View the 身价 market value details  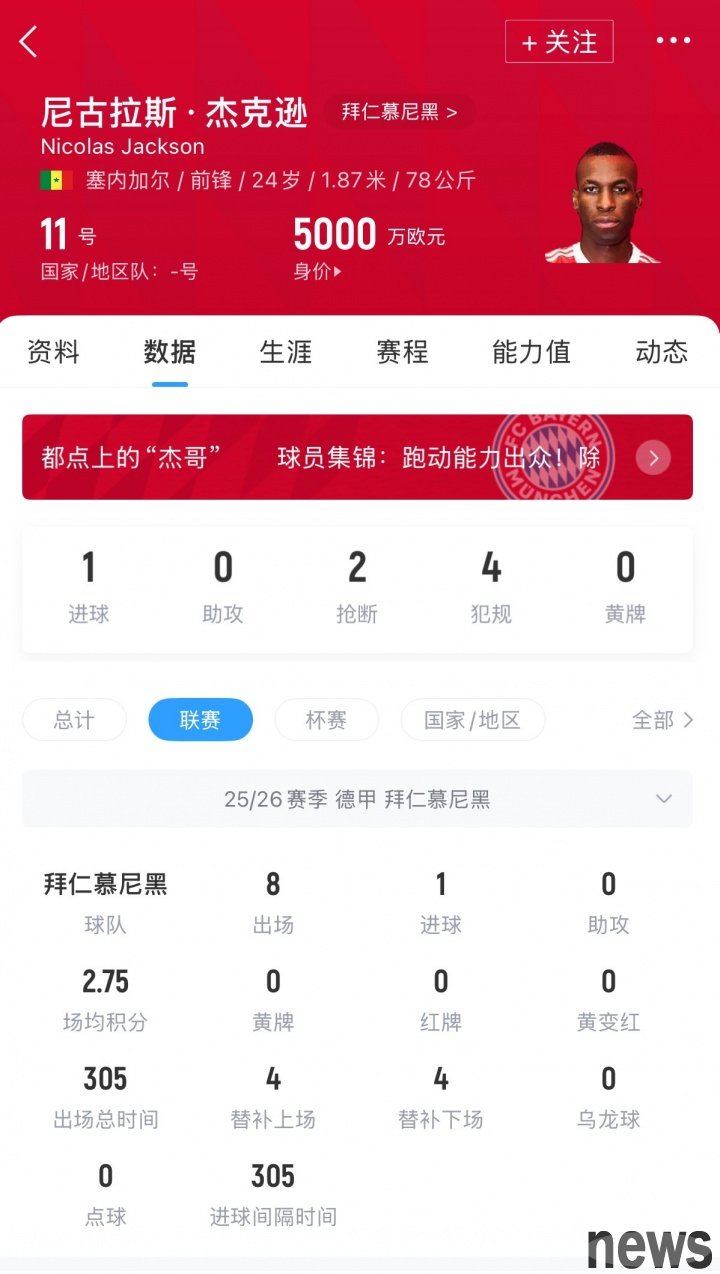(x=317, y=271)
